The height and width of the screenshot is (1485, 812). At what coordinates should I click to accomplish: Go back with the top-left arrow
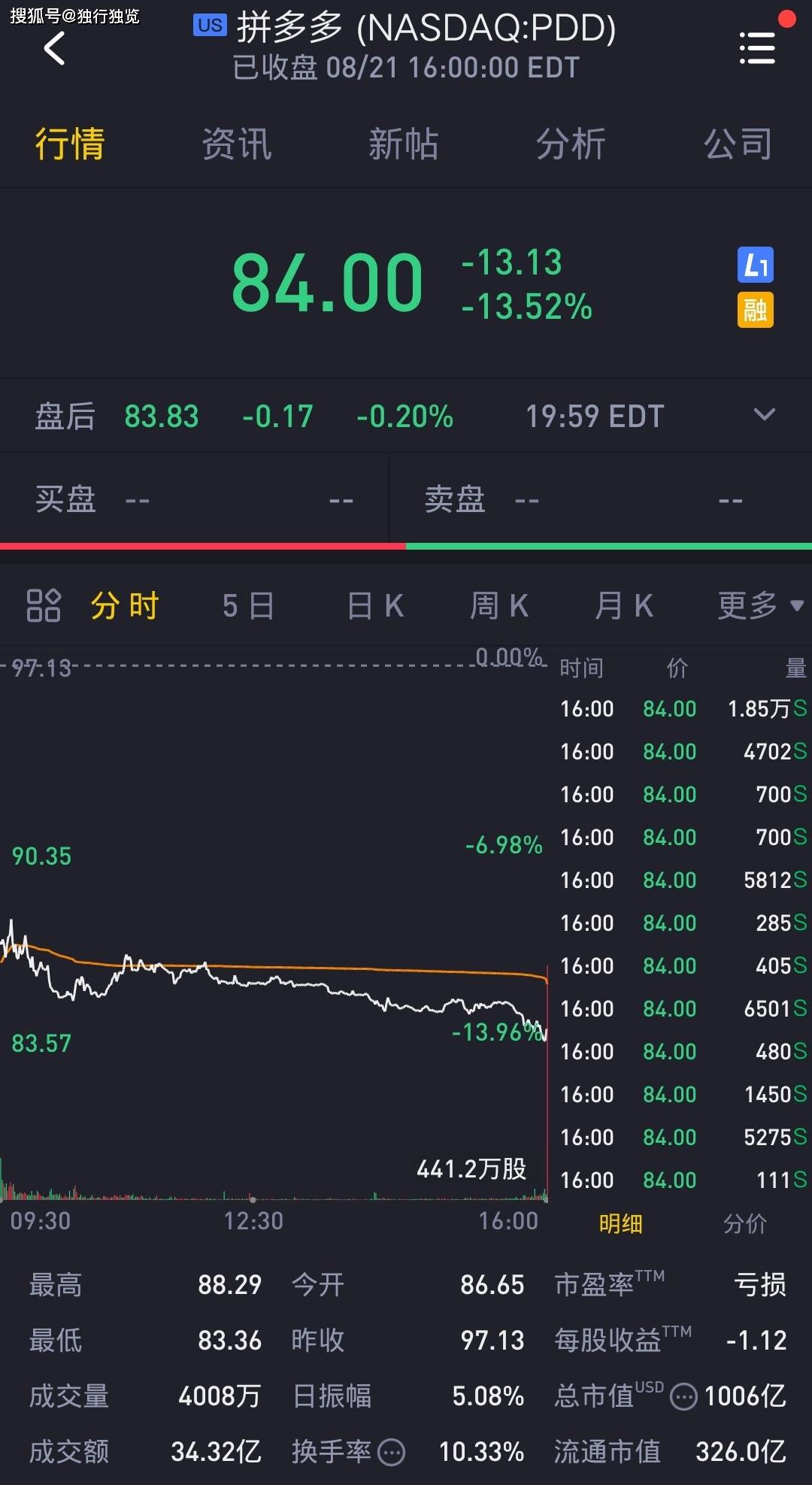click(x=54, y=50)
